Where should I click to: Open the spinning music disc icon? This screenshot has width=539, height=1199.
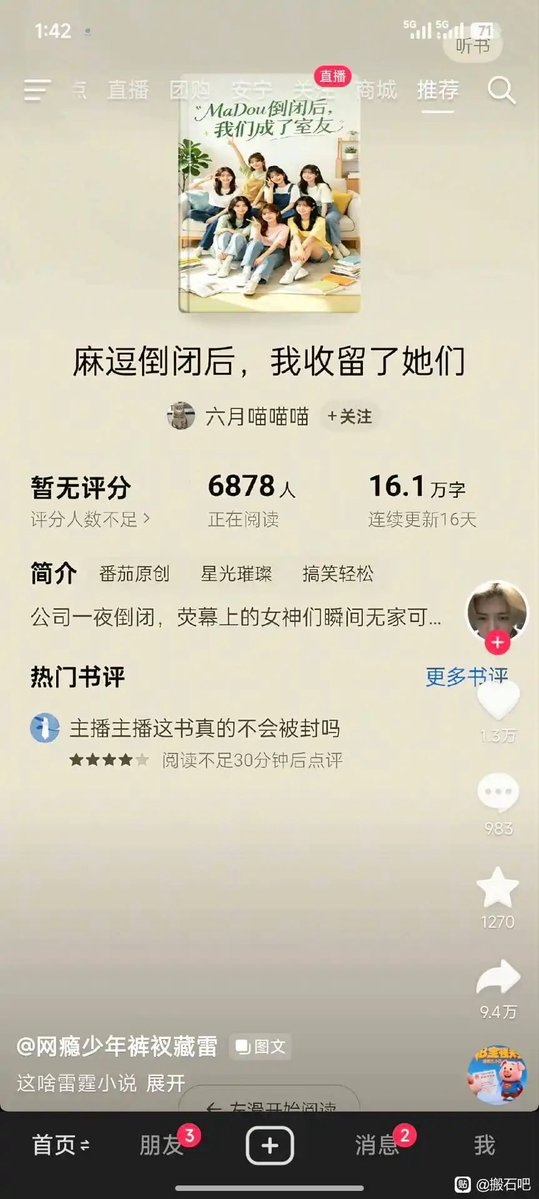497,1075
